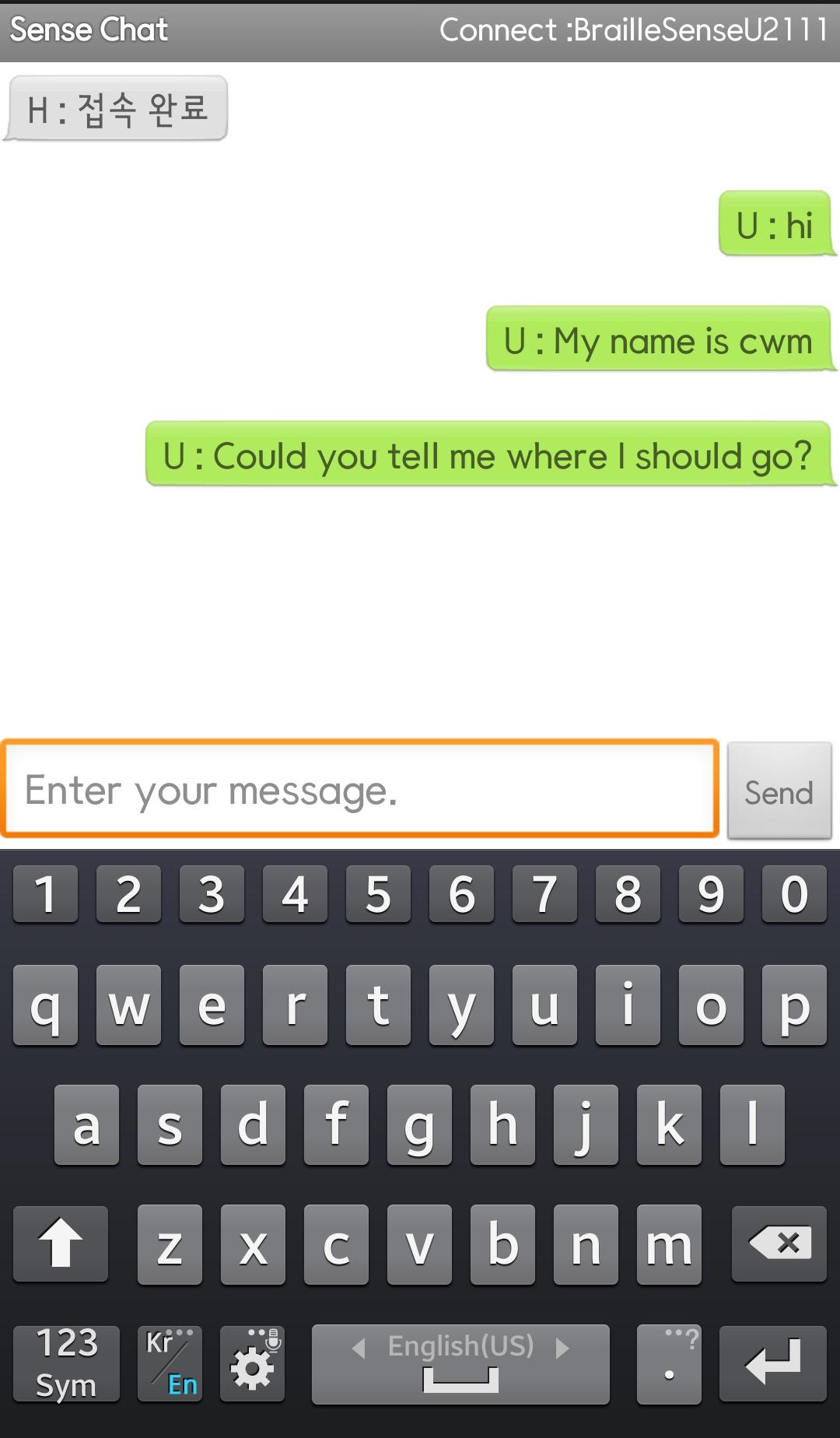Click the Send button

pyautogui.click(x=779, y=792)
